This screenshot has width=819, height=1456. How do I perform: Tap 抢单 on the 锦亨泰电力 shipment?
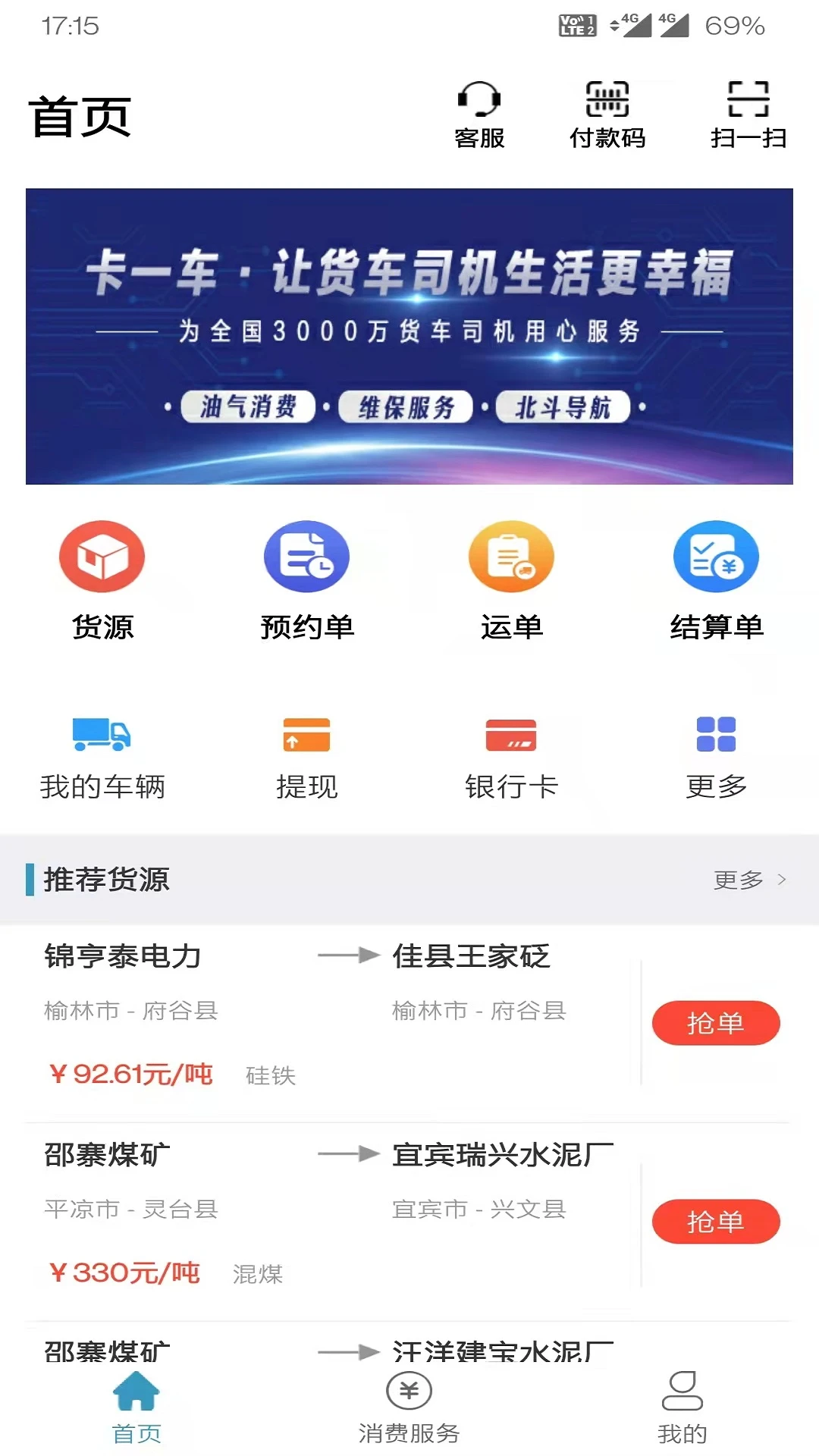[716, 1022]
